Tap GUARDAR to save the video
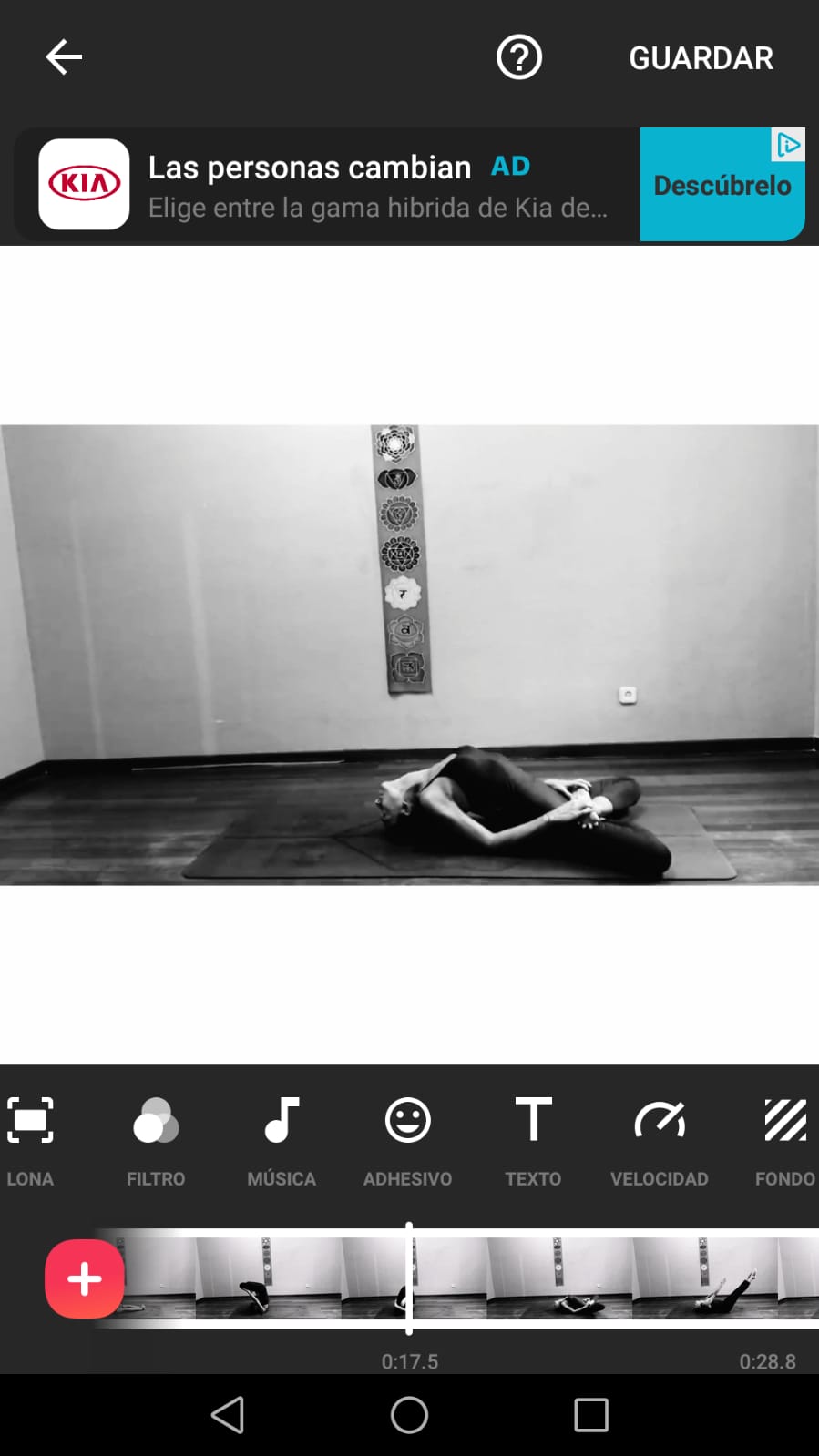Image resolution: width=819 pixels, height=1456 pixels. (x=701, y=58)
